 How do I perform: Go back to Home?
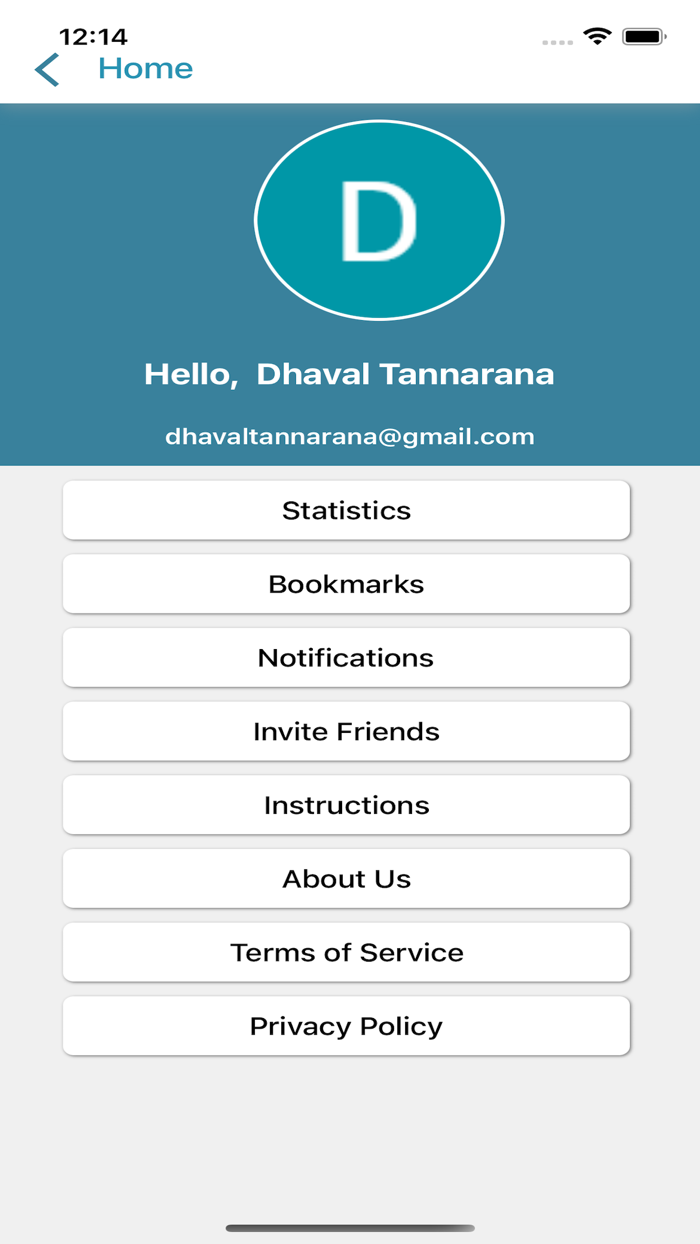click(113, 69)
